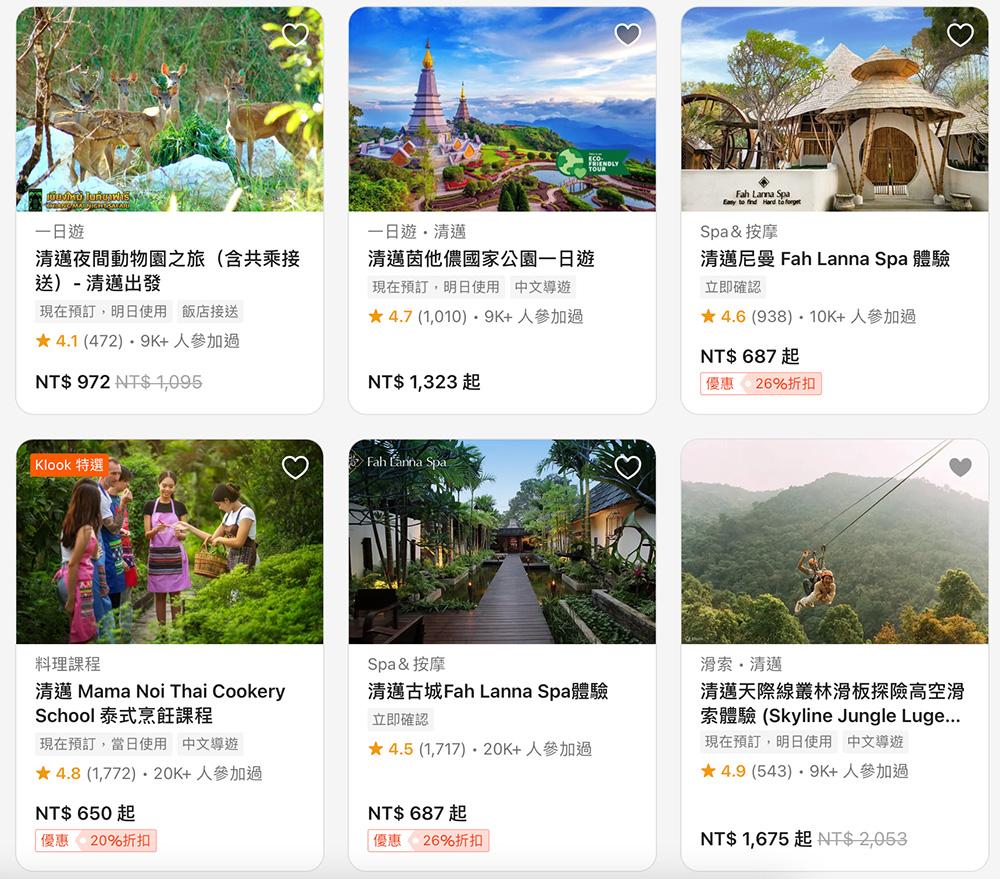Open Mama Noi Thai Cookery School card
1000x879 pixels.
point(159,703)
